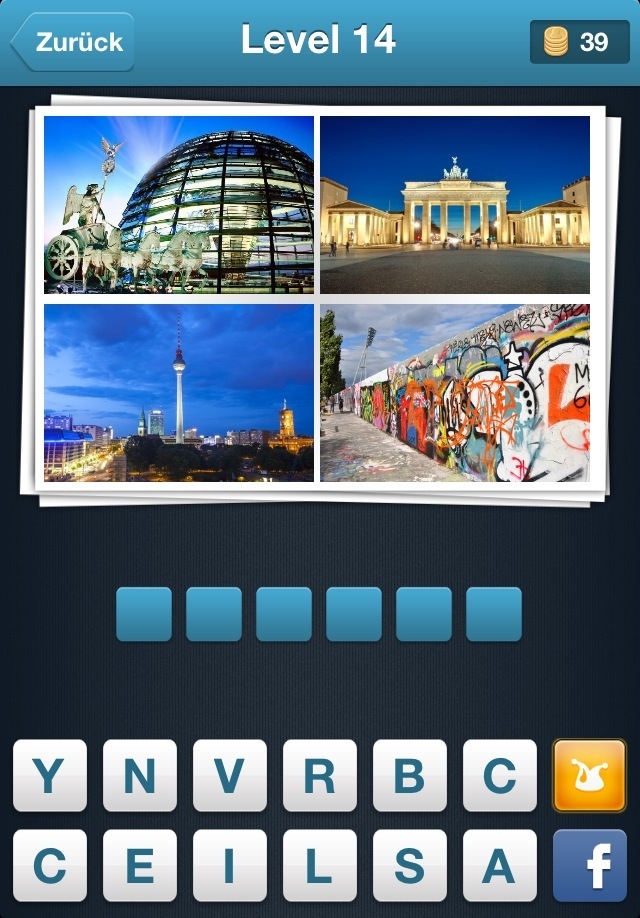Go back with the Zurück button
640x918 pixels.
pyautogui.click(x=72, y=42)
